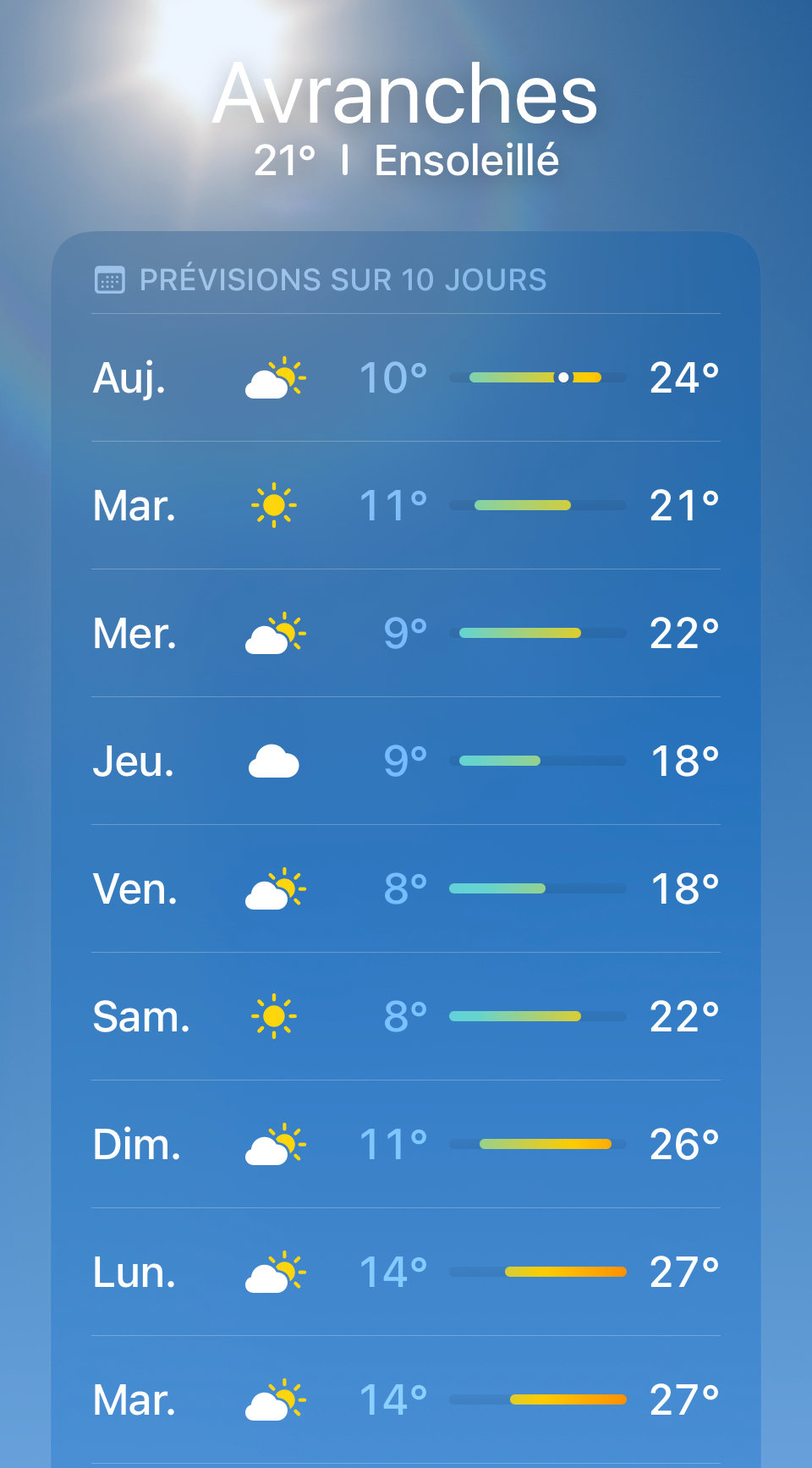The height and width of the screenshot is (1468, 812).
Task: Tap the Dim. row with 26° high
Action: (406, 1144)
